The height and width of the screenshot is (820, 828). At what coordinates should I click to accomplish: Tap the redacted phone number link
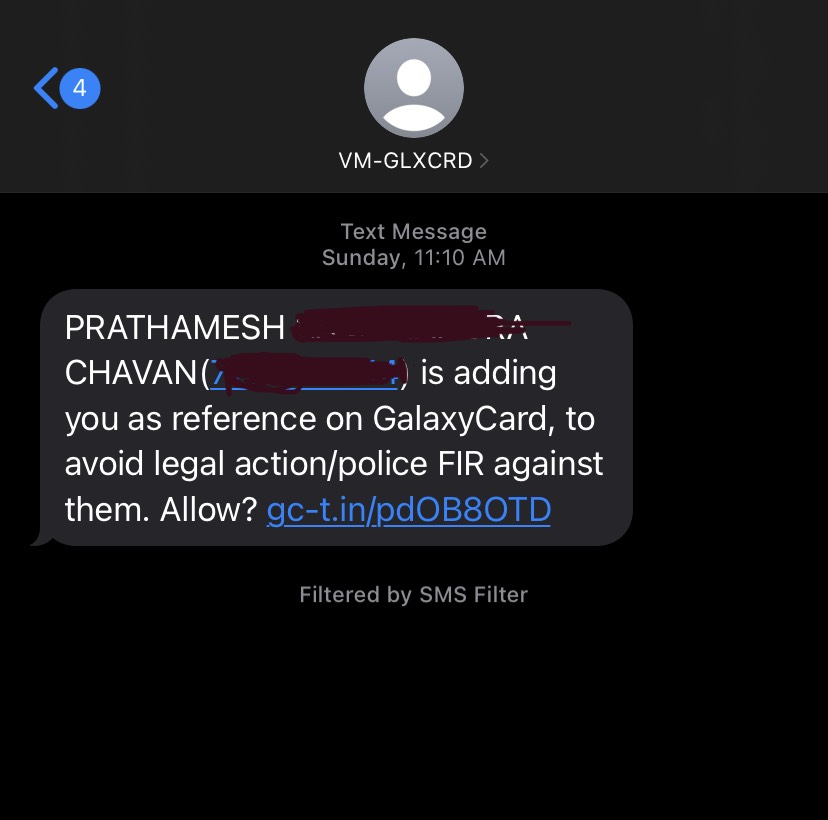[x=305, y=373]
